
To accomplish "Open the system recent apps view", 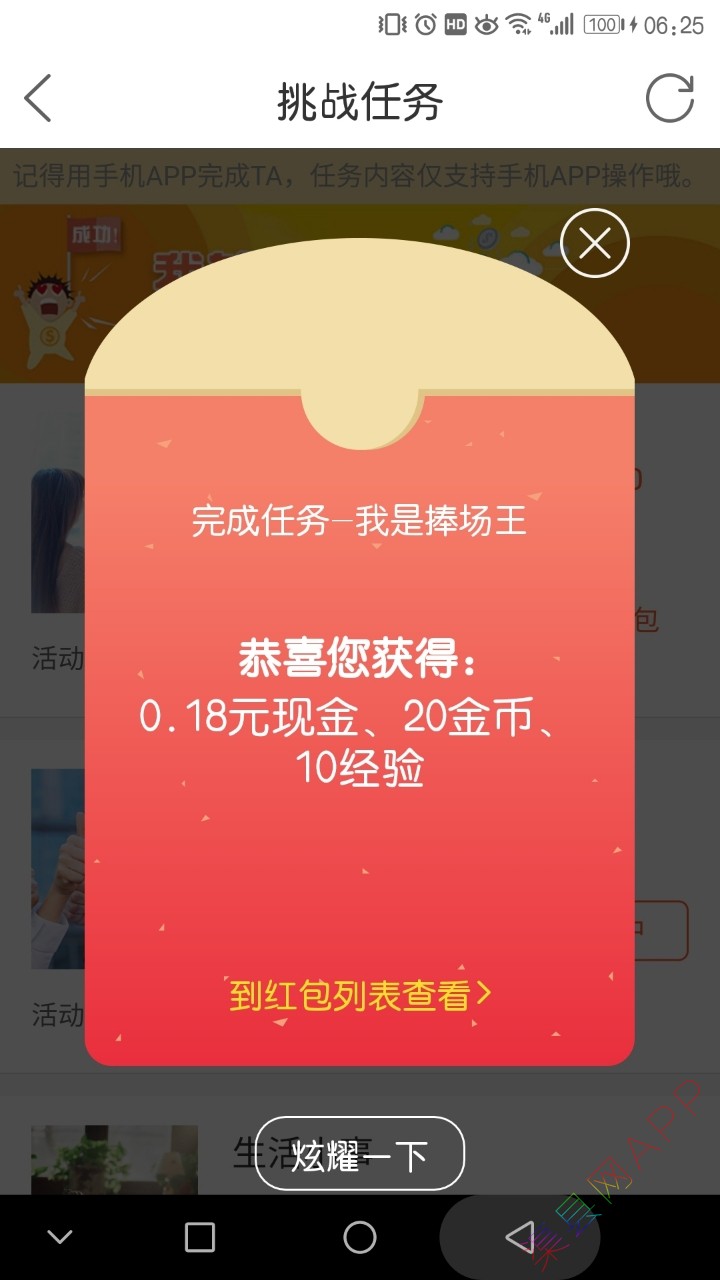I will (x=200, y=1237).
